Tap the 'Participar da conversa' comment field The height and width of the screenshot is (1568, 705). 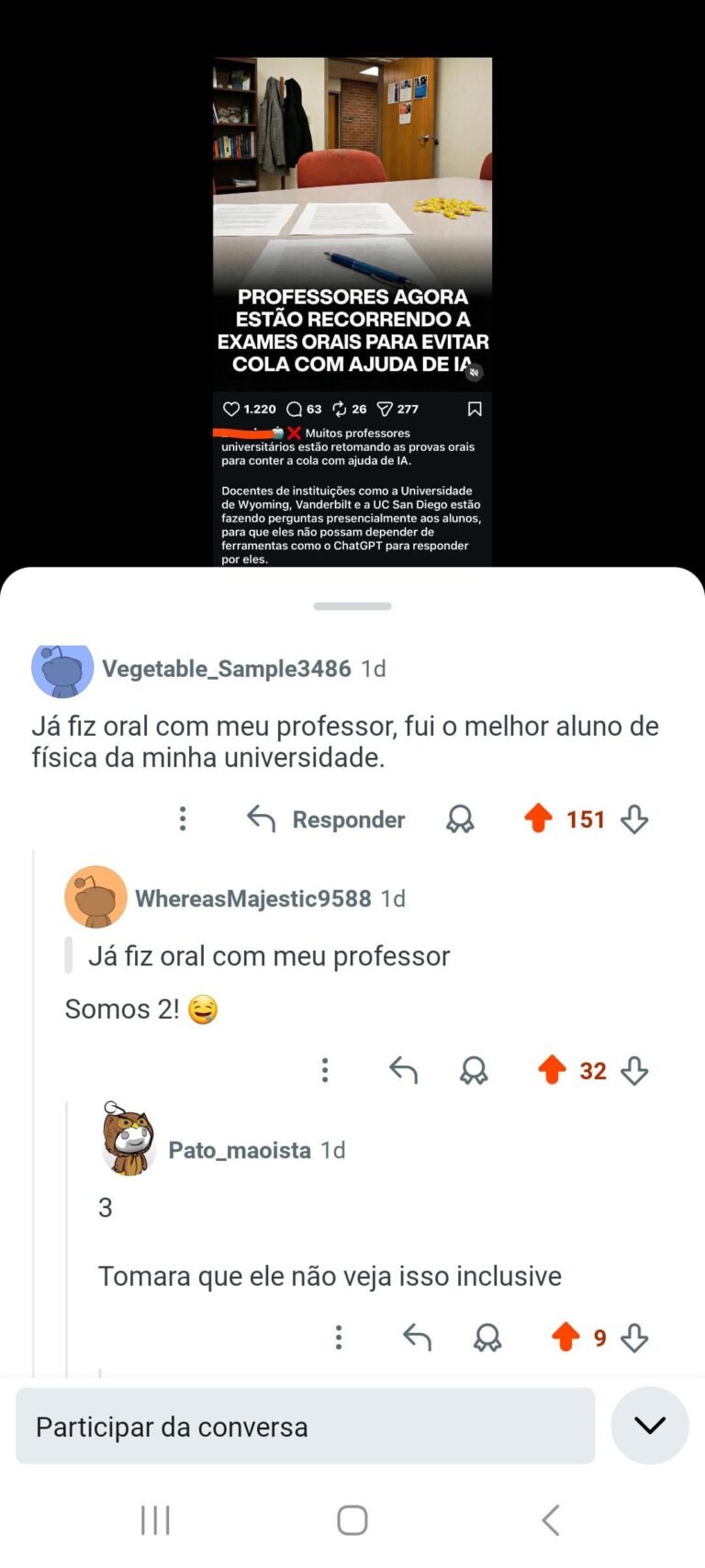(x=305, y=1426)
